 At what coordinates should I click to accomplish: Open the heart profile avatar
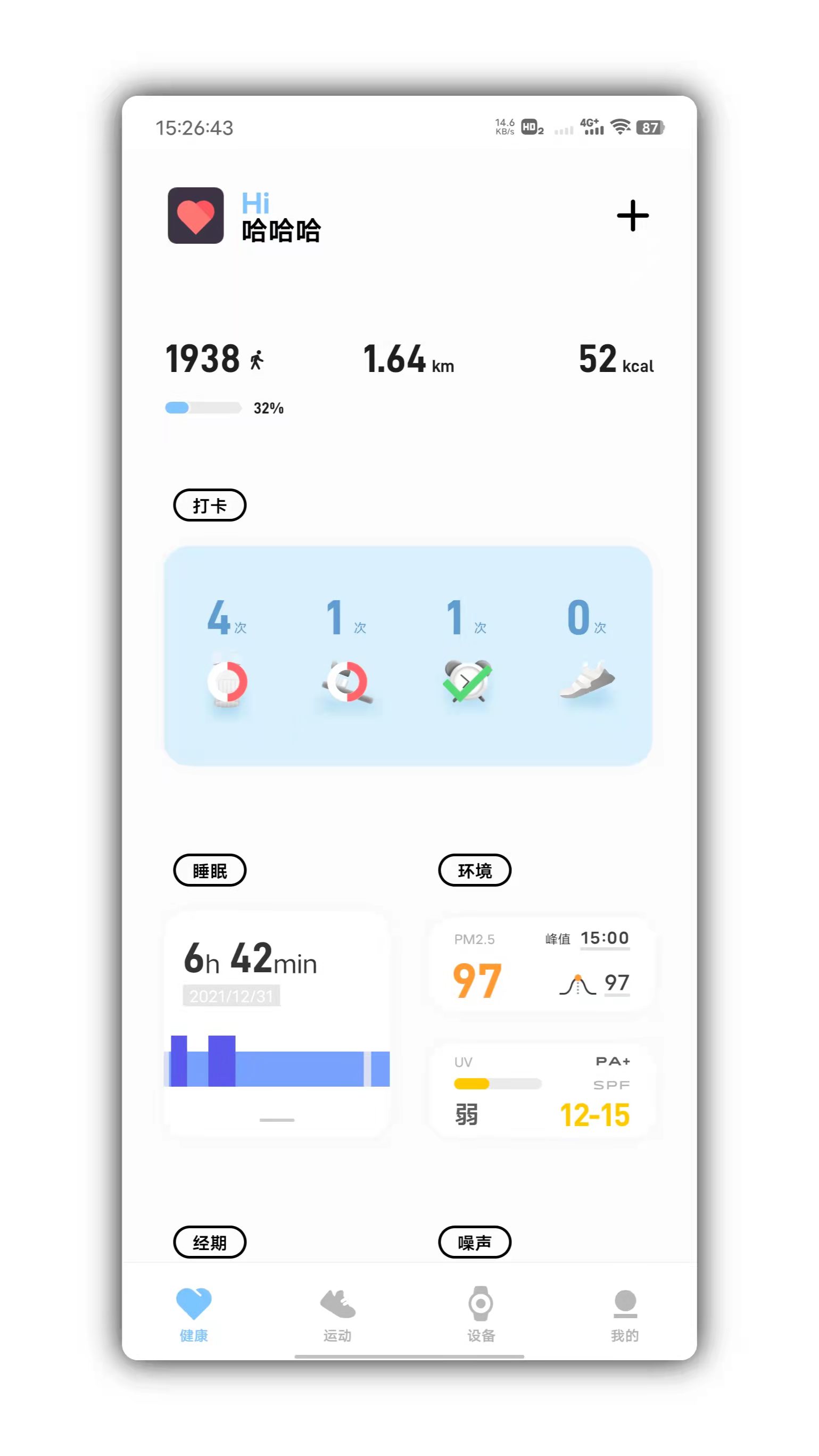(x=195, y=216)
